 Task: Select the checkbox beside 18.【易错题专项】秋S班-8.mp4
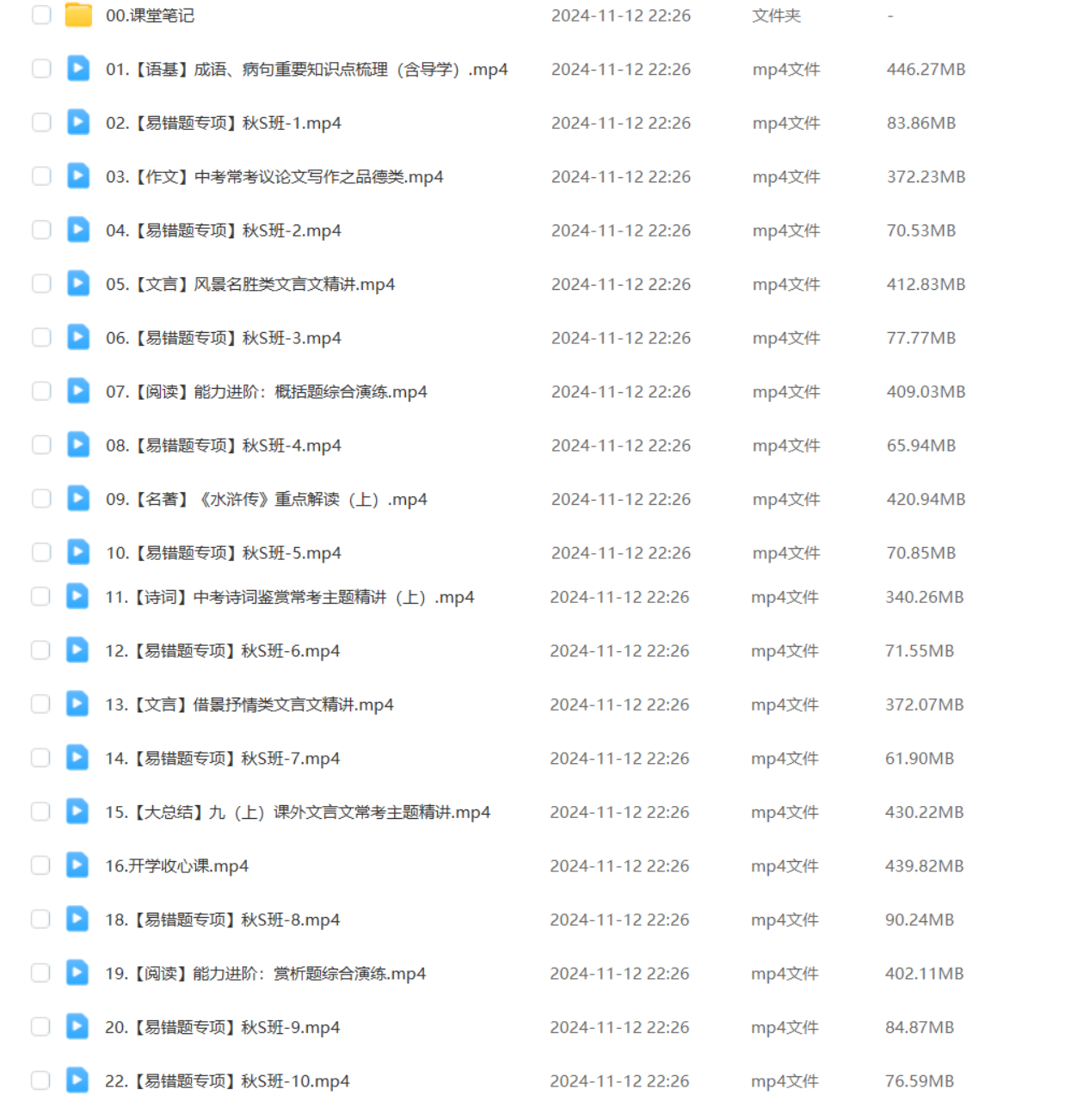[x=40, y=920]
